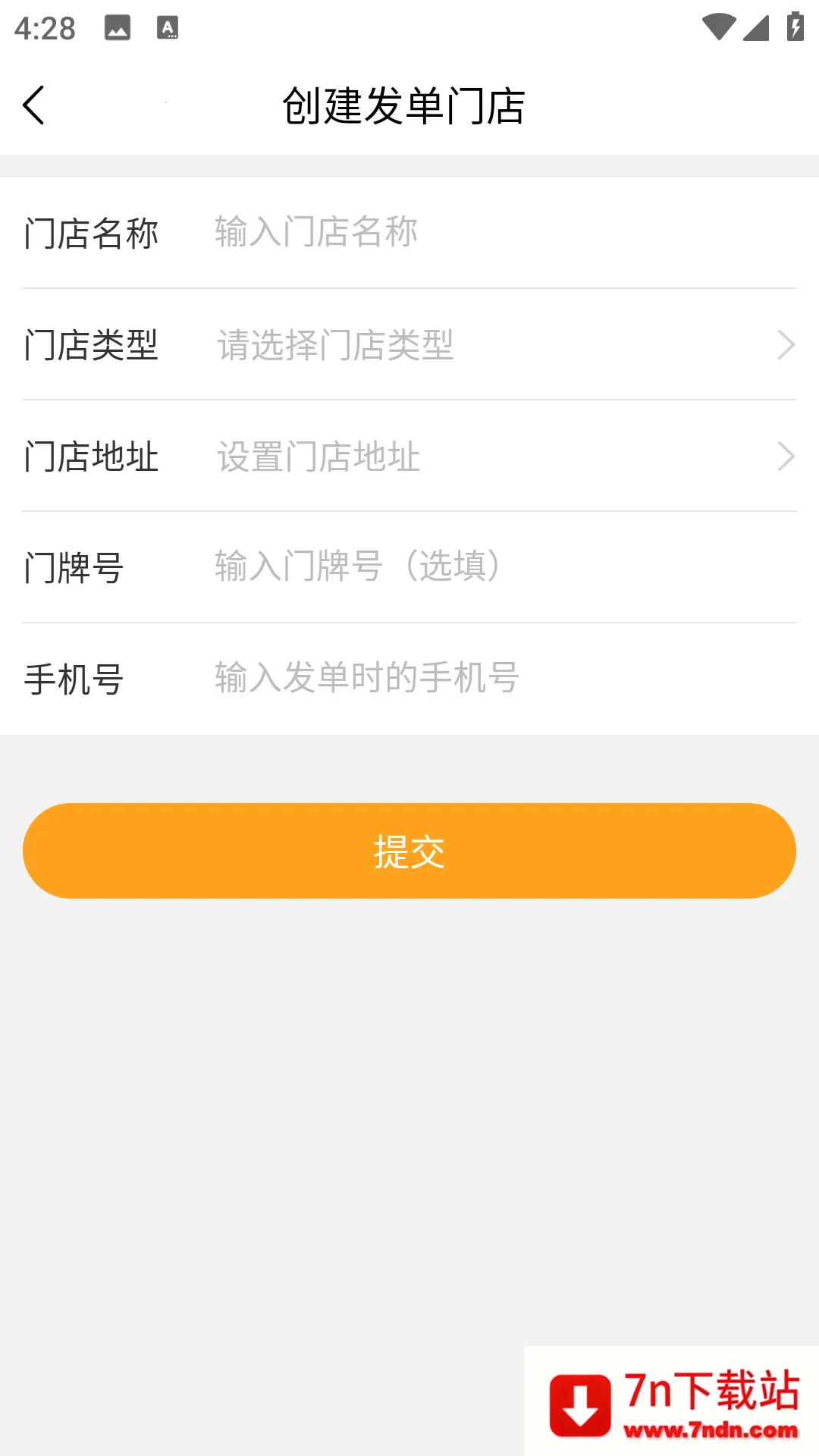Open the 门店类型 selector
Viewport: 819px width, 1456px height.
pyautogui.click(x=500, y=345)
